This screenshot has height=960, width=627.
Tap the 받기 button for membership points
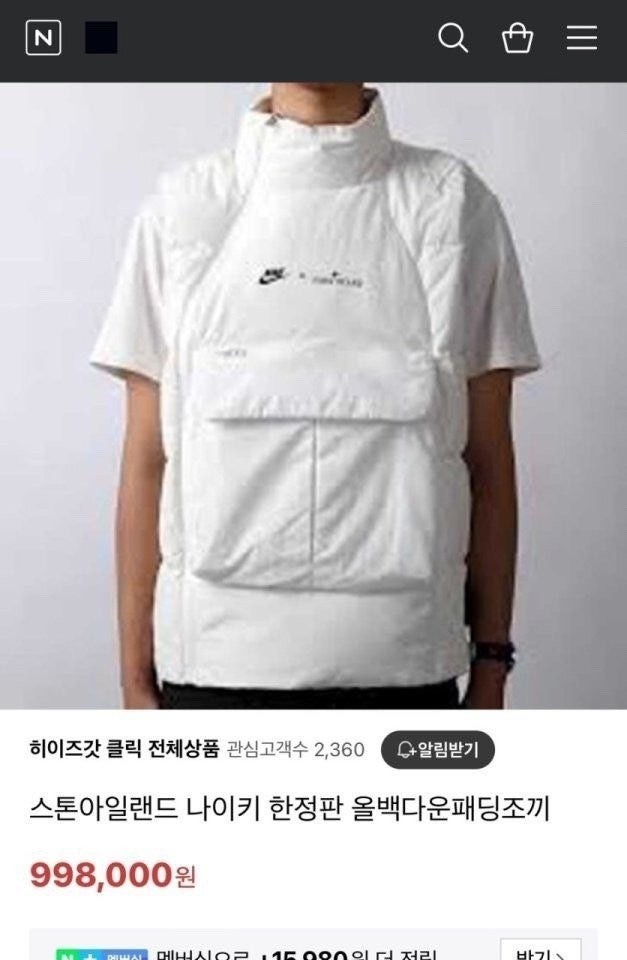click(x=541, y=950)
